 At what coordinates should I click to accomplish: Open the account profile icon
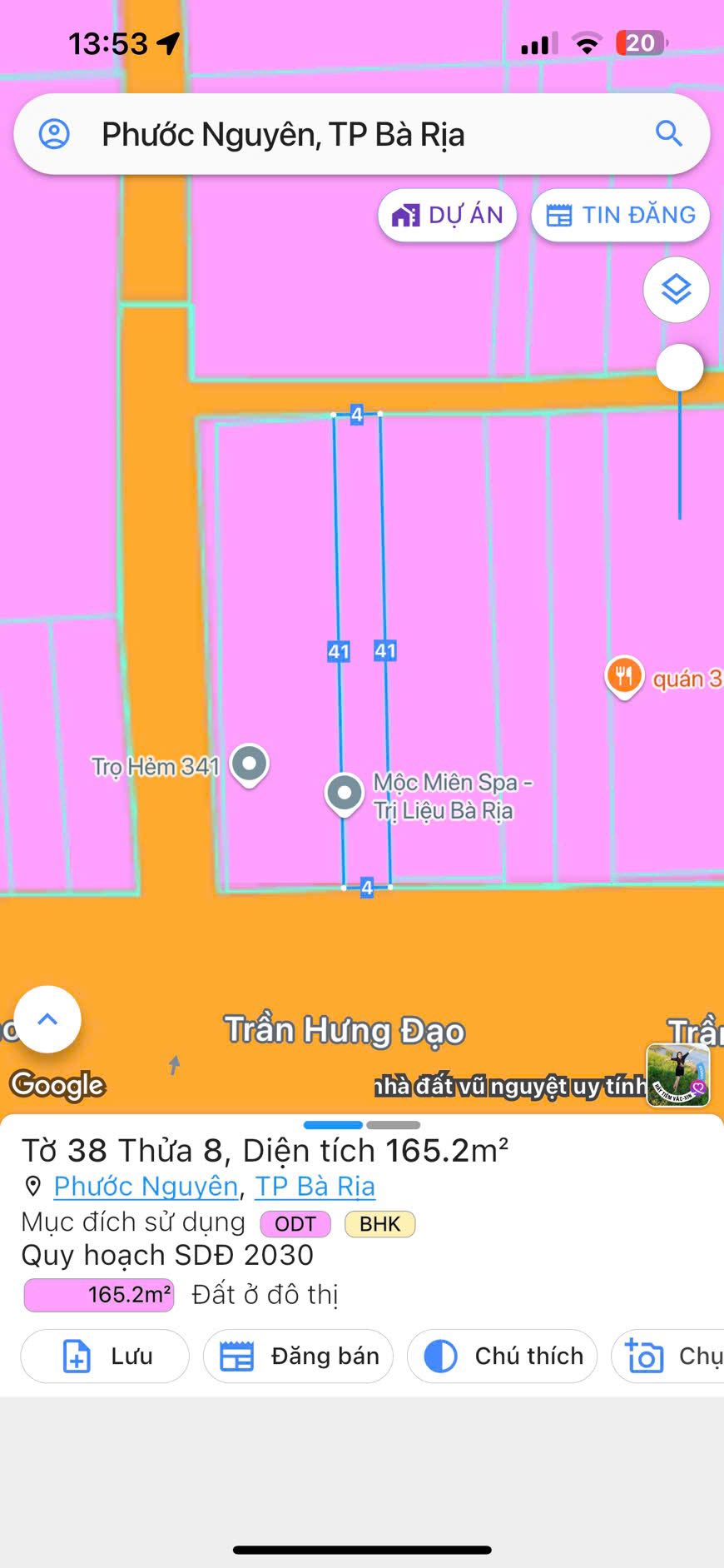coord(55,134)
